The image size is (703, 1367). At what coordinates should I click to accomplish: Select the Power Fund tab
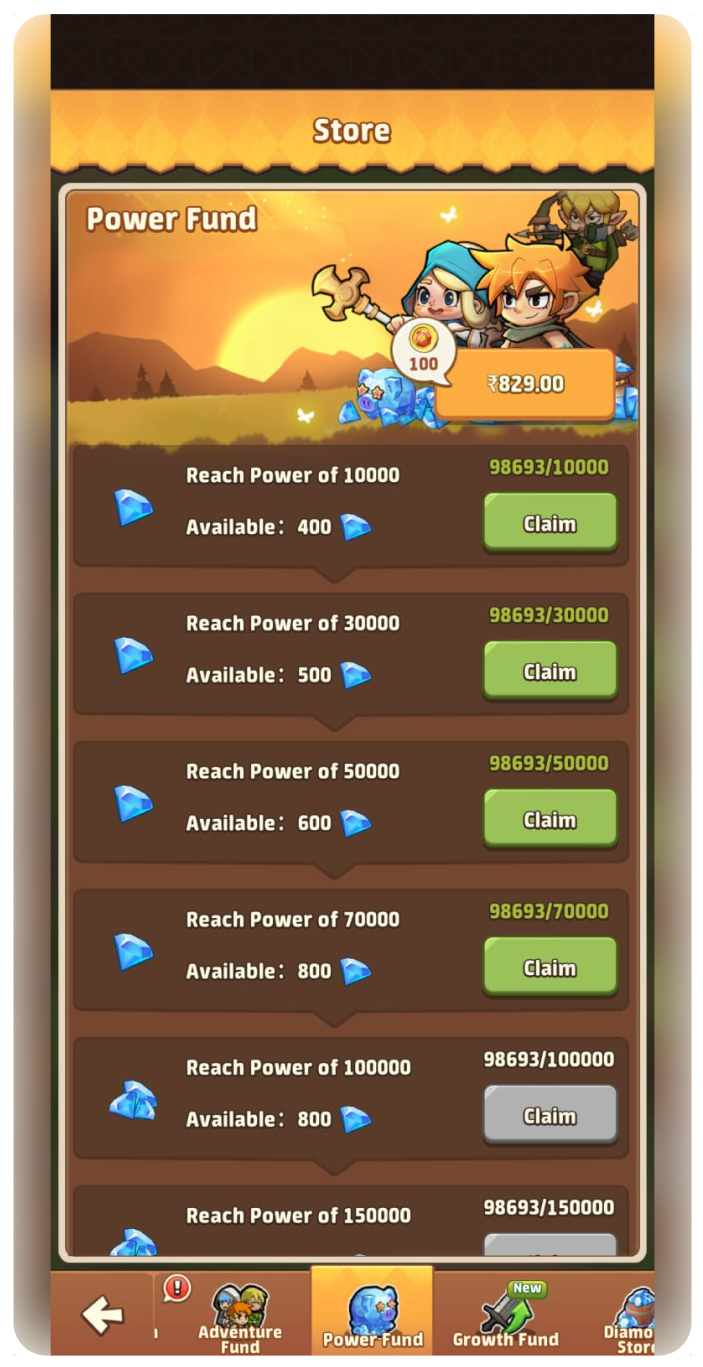pyautogui.click(x=372, y=1316)
